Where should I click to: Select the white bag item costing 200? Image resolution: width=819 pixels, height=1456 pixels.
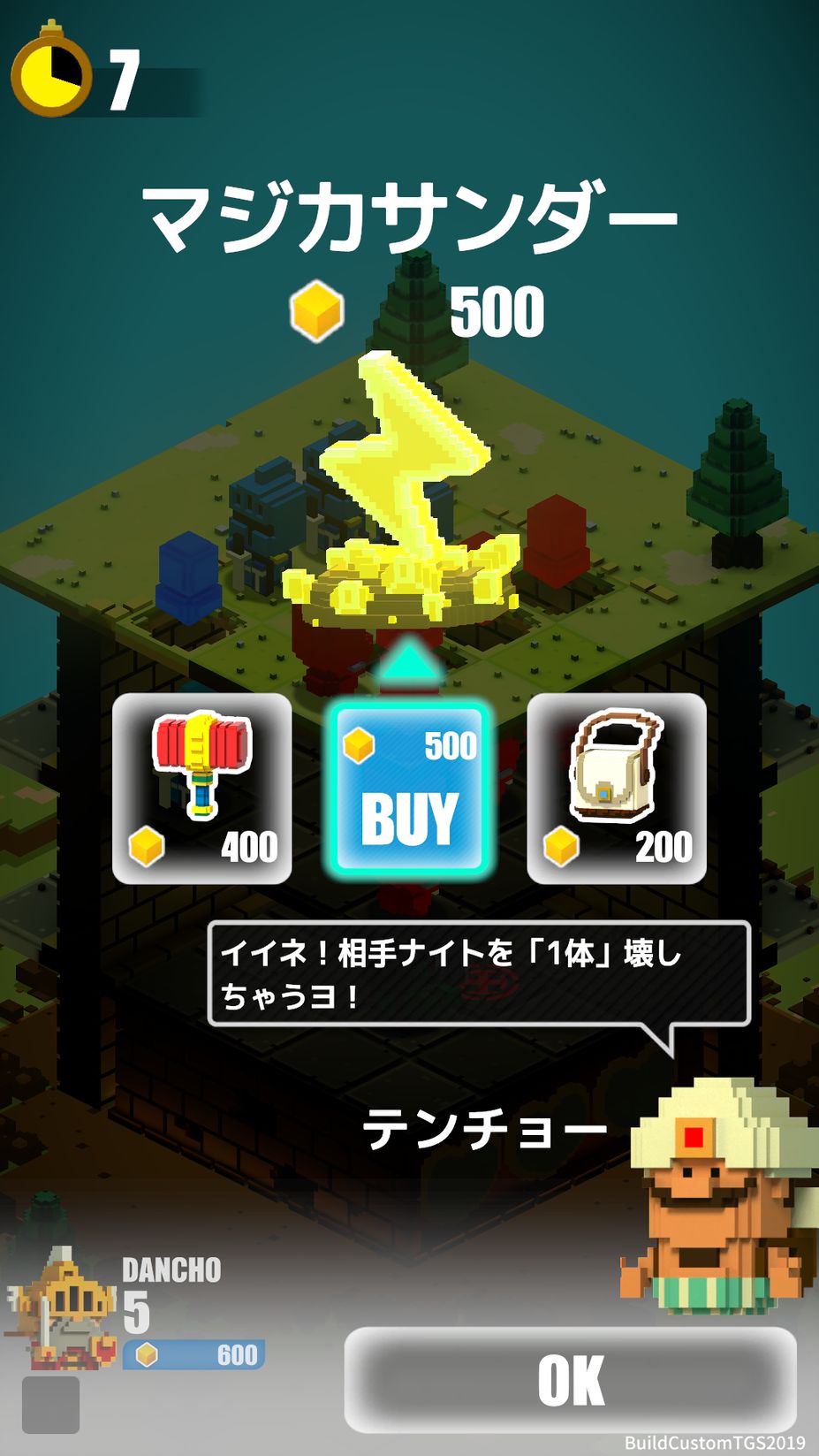(x=617, y=789)
